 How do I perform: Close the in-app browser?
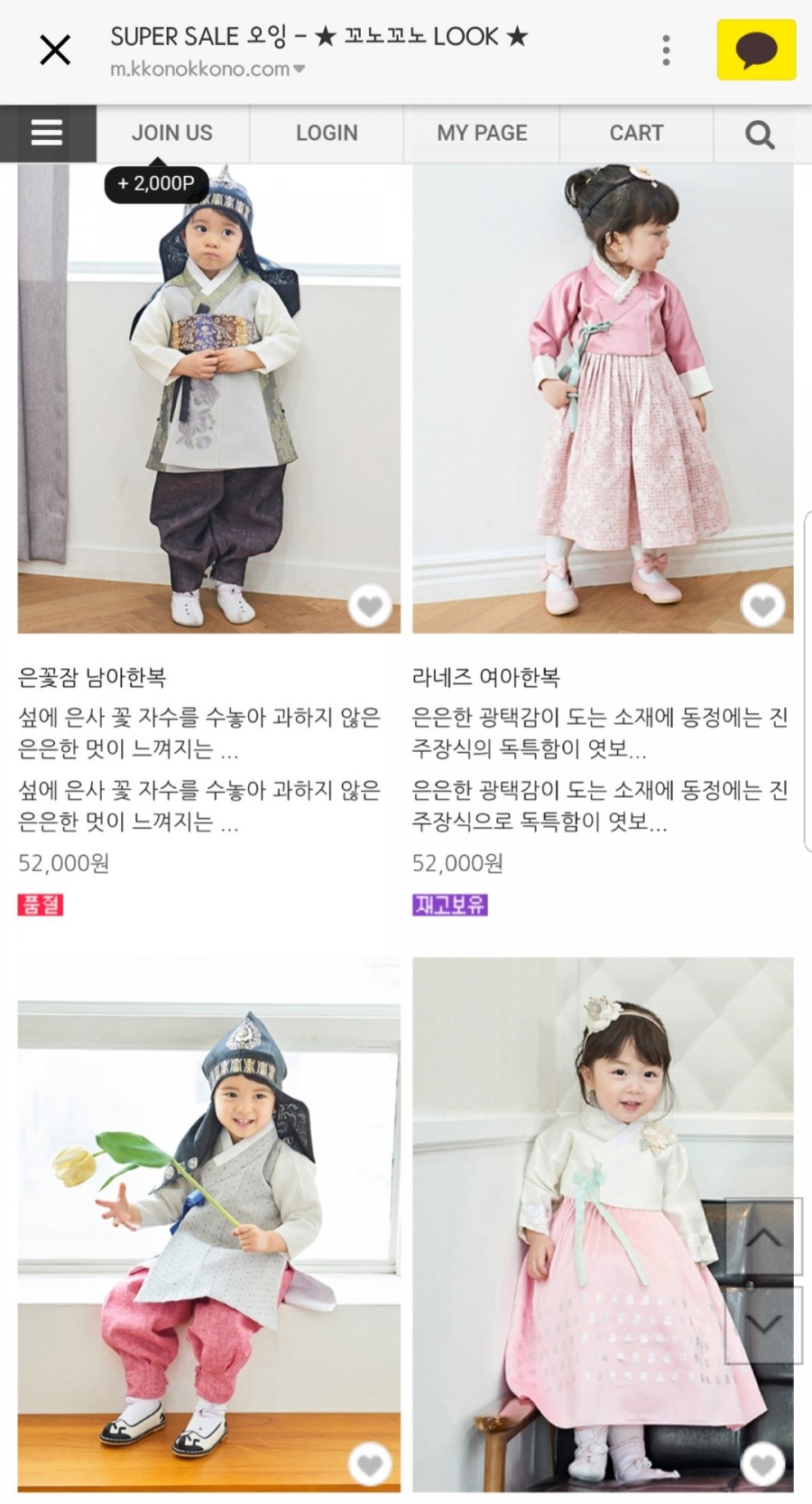(55, 51)
